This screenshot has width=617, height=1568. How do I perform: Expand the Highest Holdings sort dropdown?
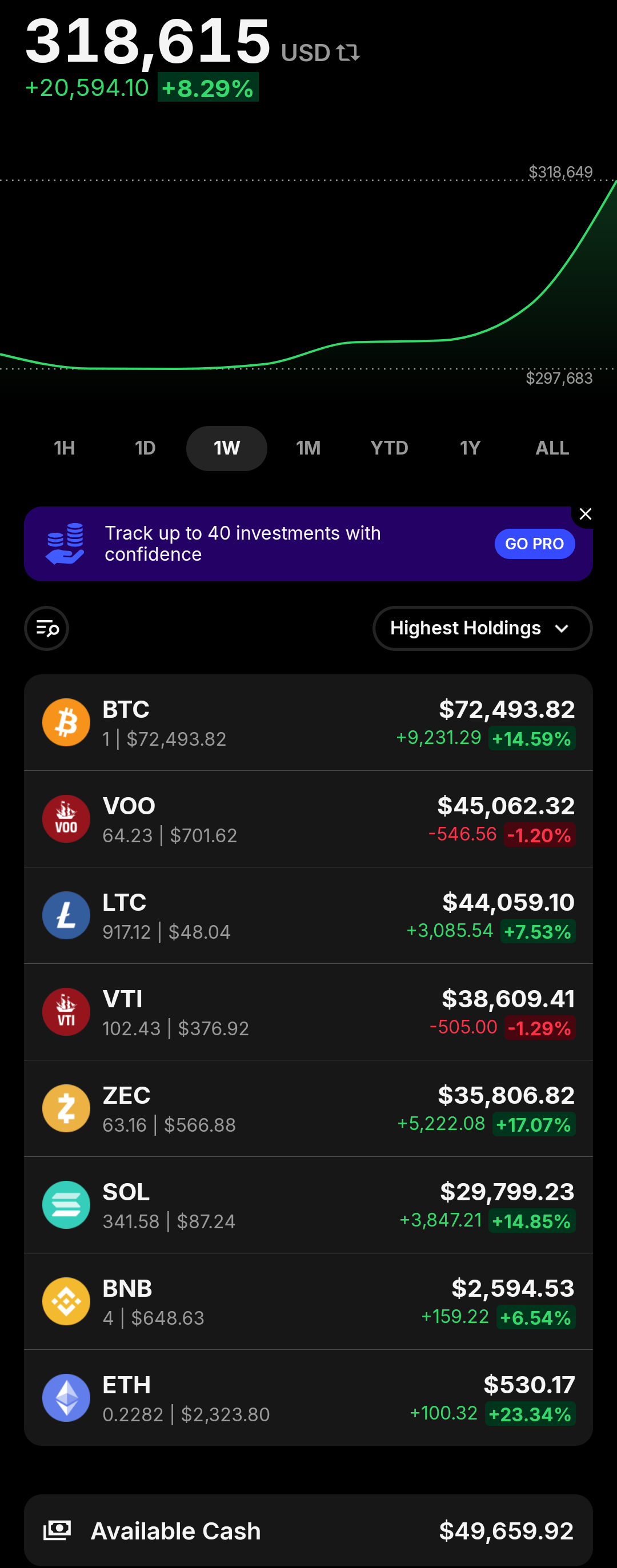tap(482, 628)
